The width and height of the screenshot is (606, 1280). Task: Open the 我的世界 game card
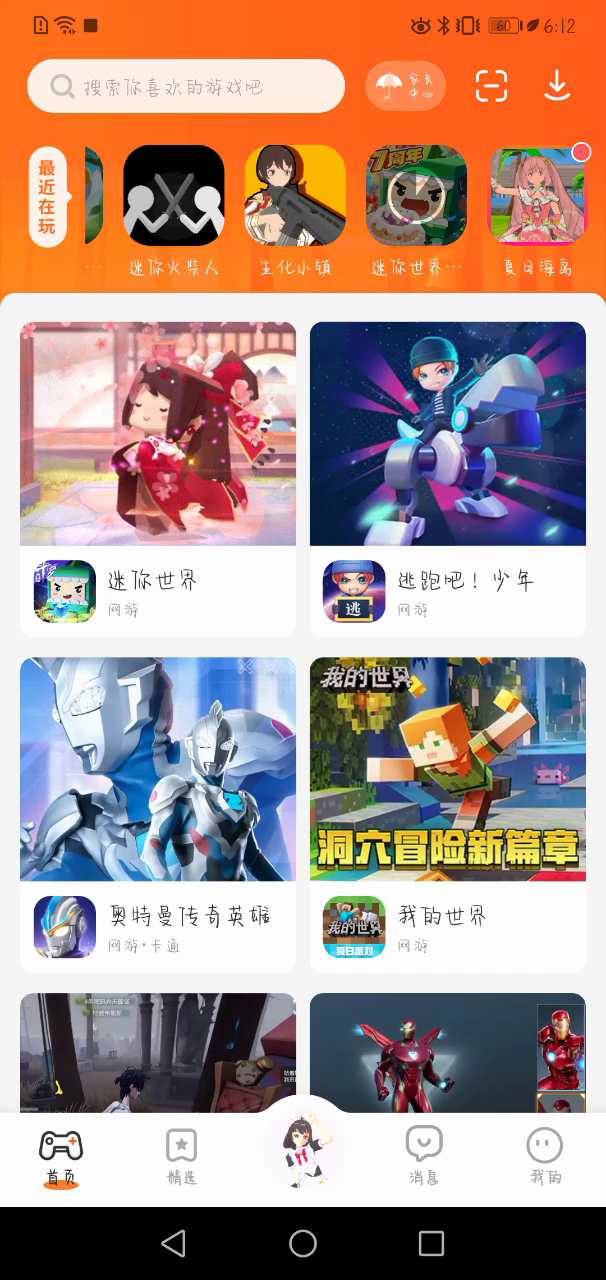click(448, 815)
